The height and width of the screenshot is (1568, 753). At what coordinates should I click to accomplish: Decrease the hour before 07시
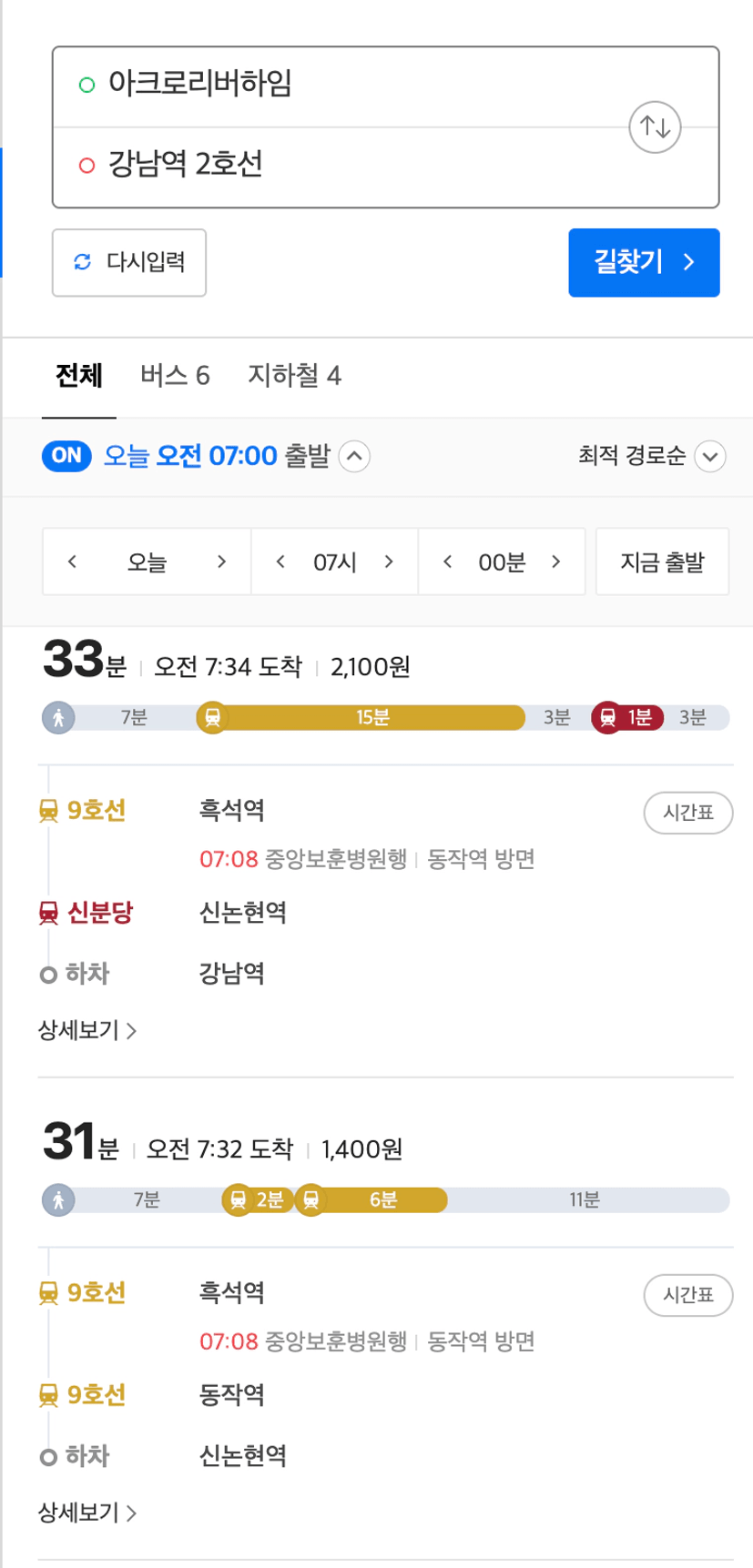pyautogui.click(x=280, y=561)
